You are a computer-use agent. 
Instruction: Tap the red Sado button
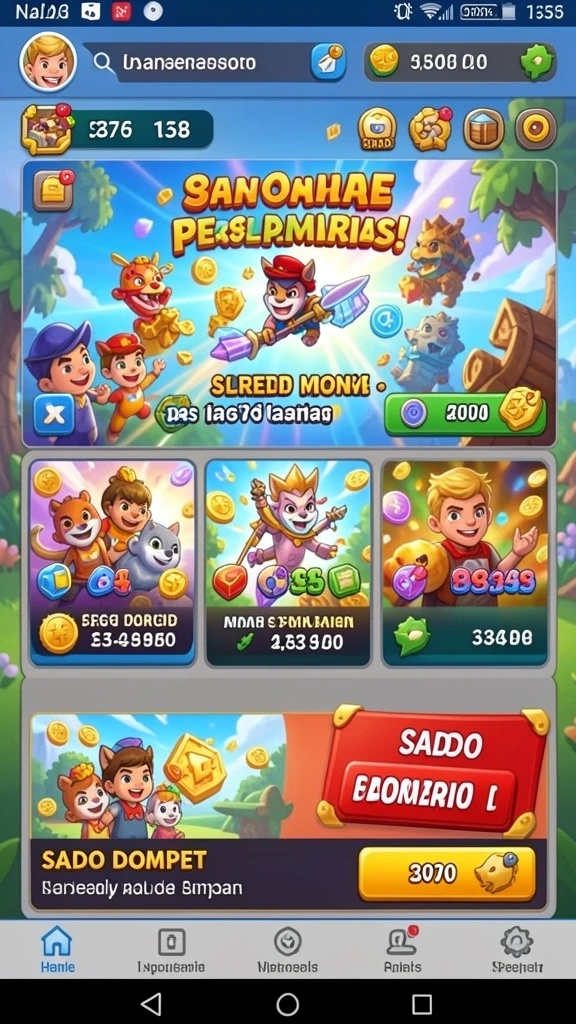point(434,771)
